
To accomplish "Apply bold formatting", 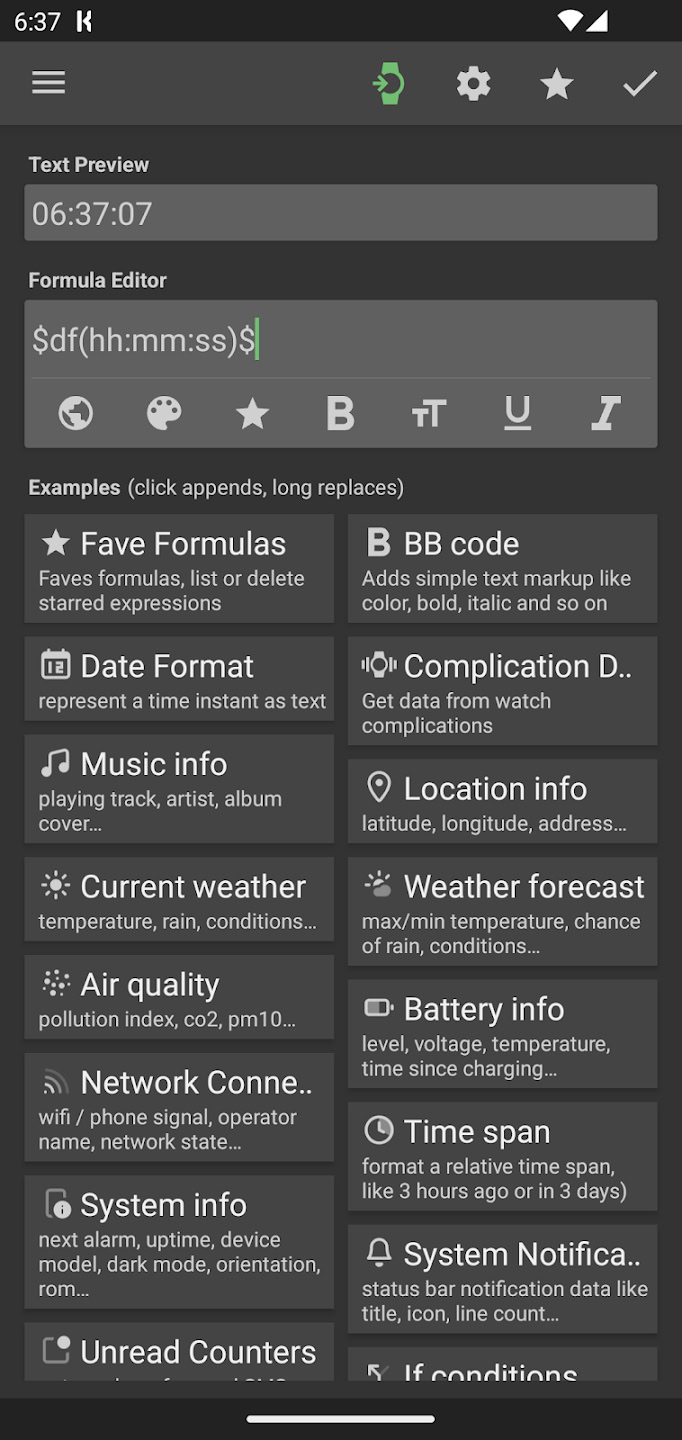I will (x=341, y=412).
